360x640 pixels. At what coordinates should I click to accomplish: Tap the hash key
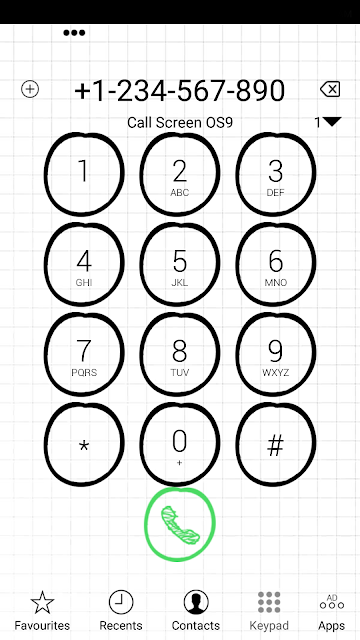tap(276, 444)
